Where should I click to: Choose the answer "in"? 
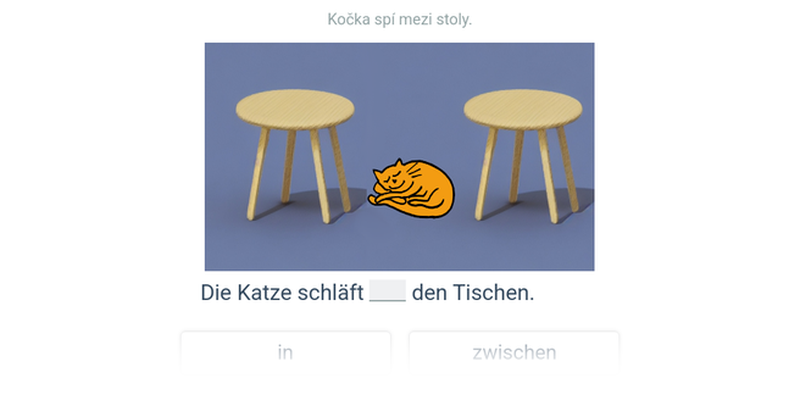pyautogui.click(x=285, y=352)
